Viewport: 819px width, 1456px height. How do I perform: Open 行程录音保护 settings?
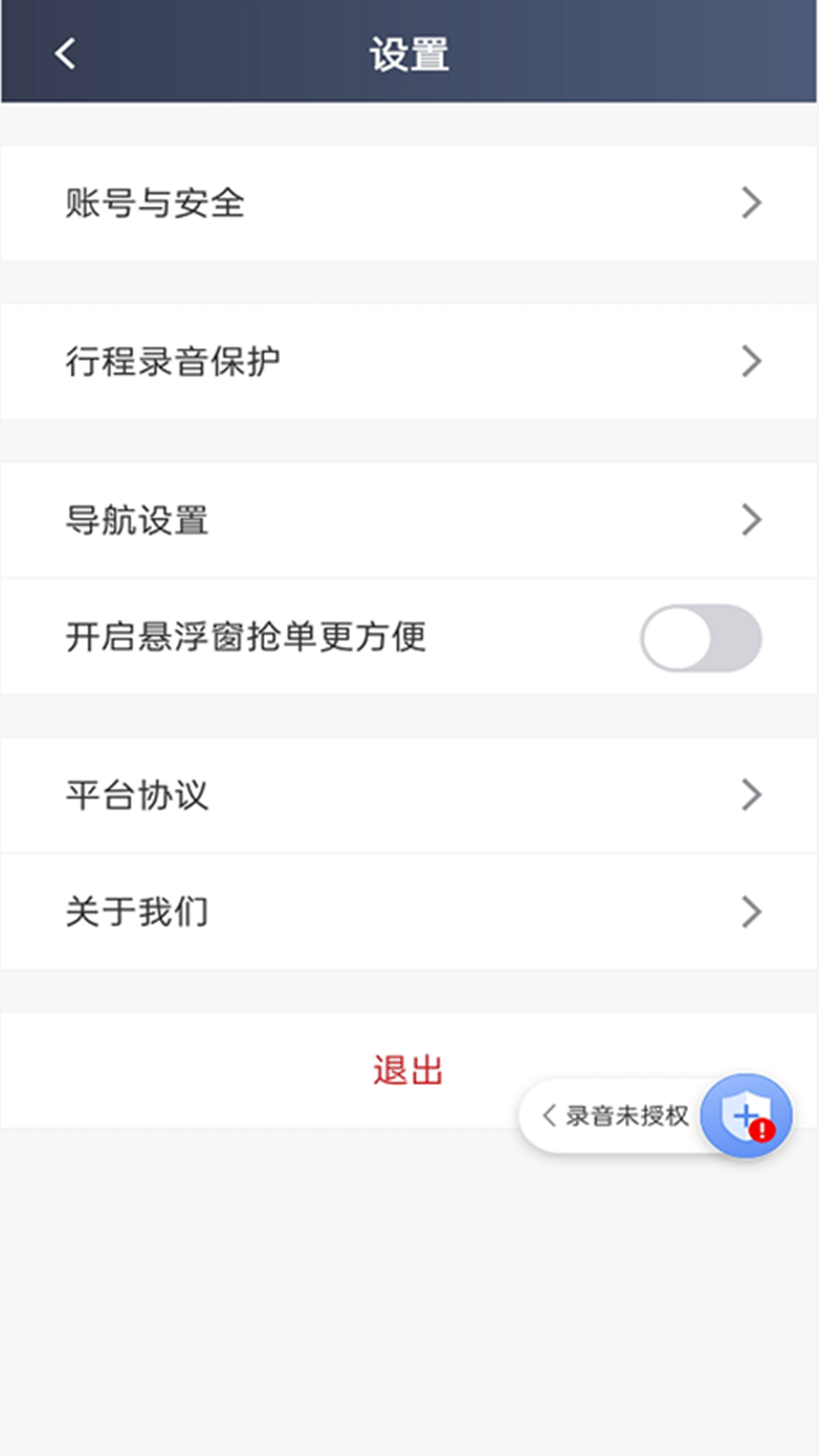pos(409,362)
